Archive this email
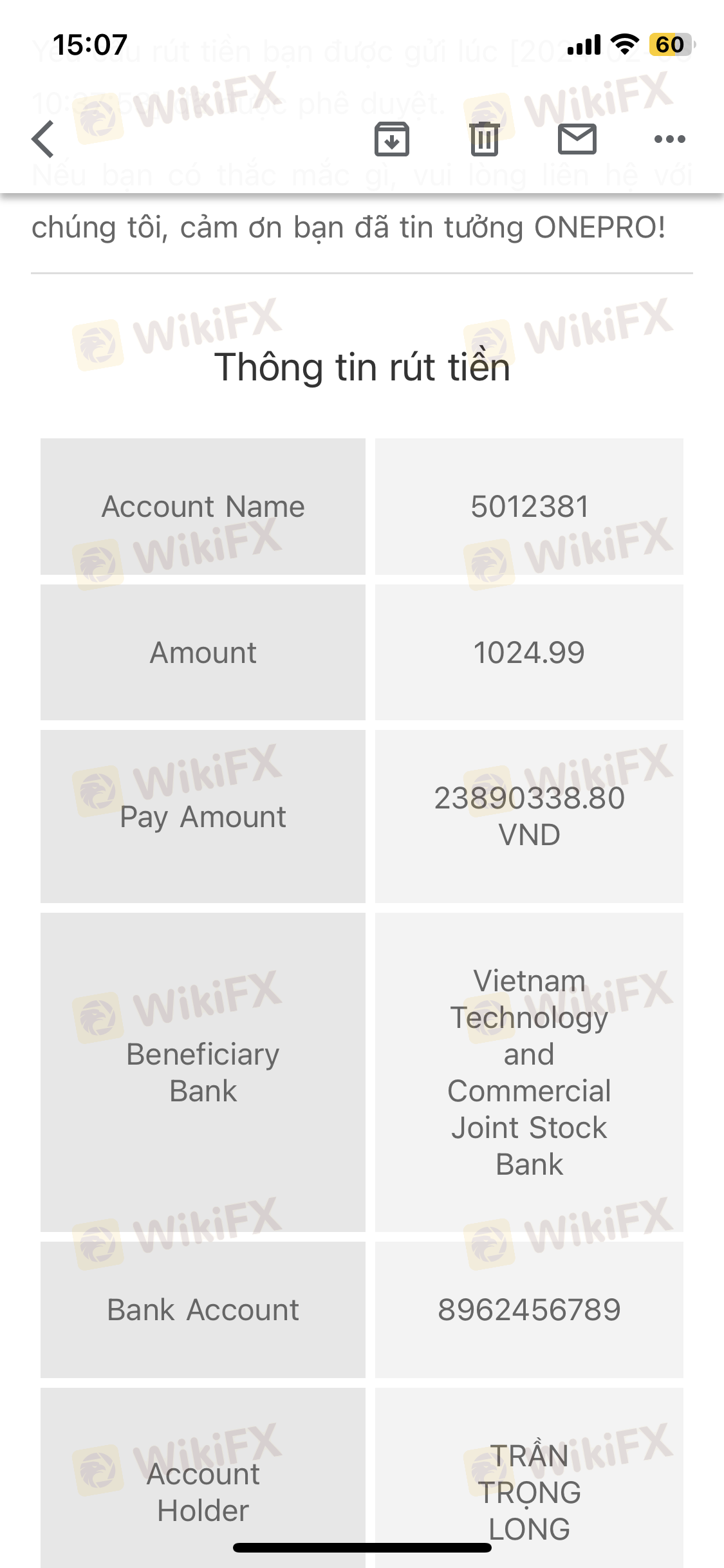This screenshot has height=1568, width=724. pos(392,139)
